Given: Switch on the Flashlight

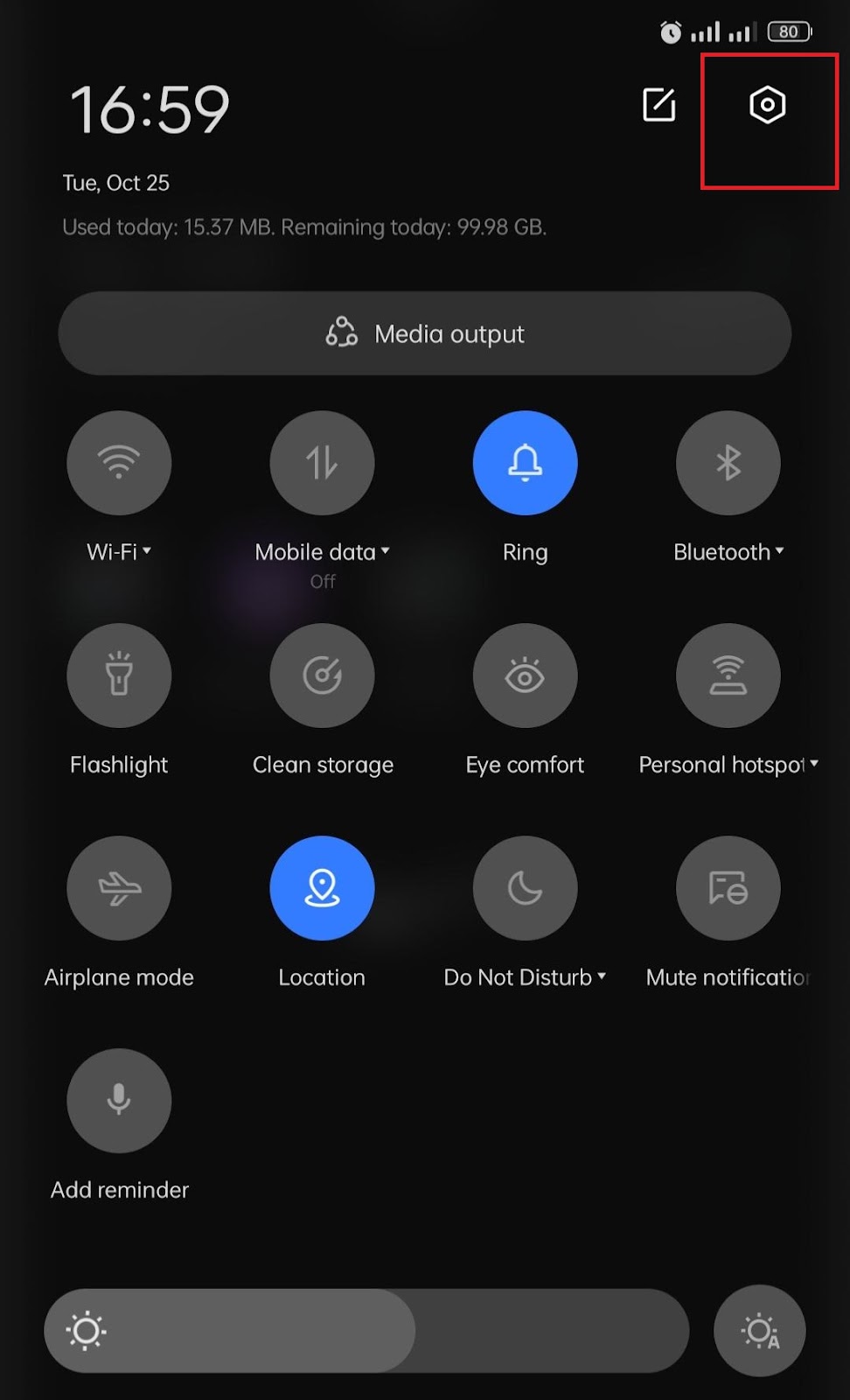Looking at the screenshot, I should (x=119, y=675).
